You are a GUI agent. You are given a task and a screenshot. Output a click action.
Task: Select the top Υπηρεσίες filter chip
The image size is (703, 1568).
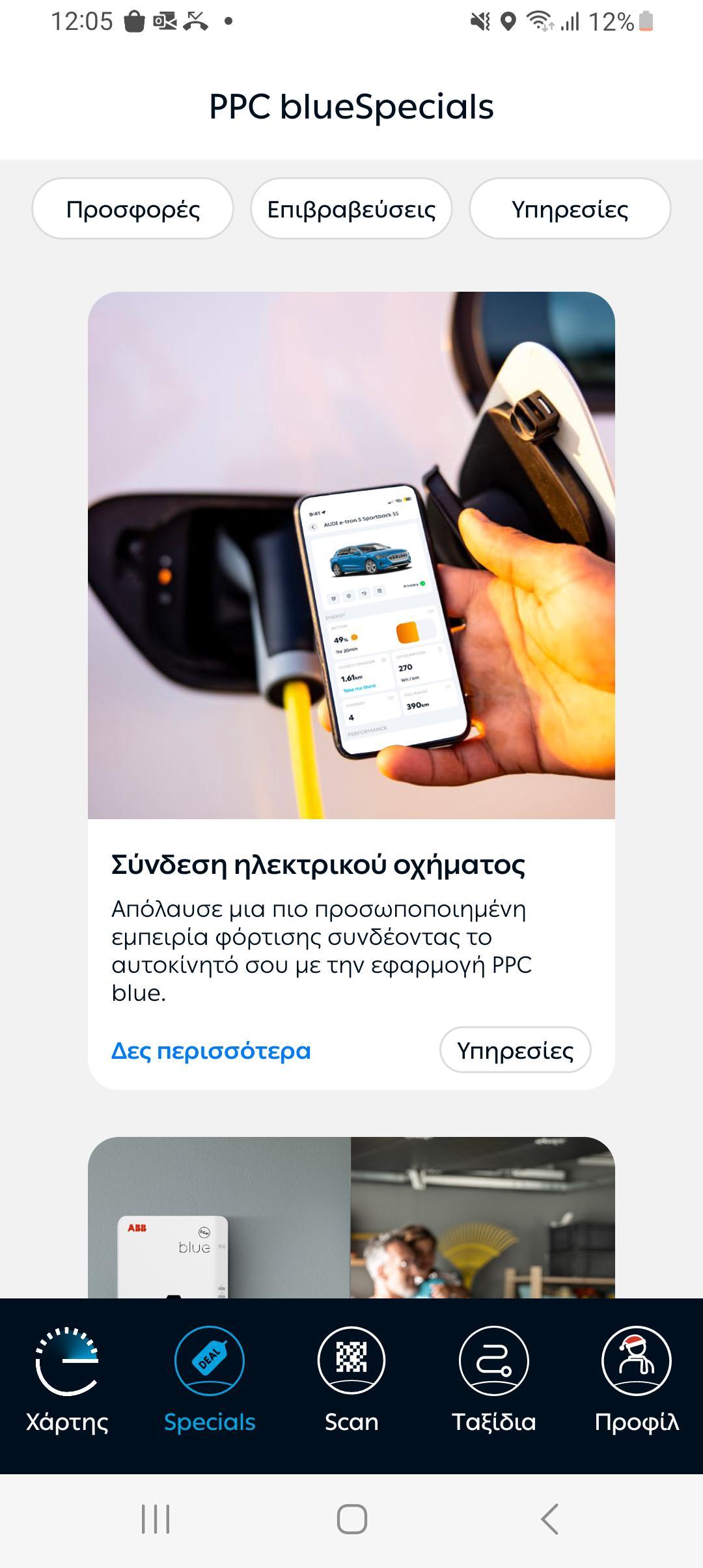pyautogui.click(x=570, y=209)
